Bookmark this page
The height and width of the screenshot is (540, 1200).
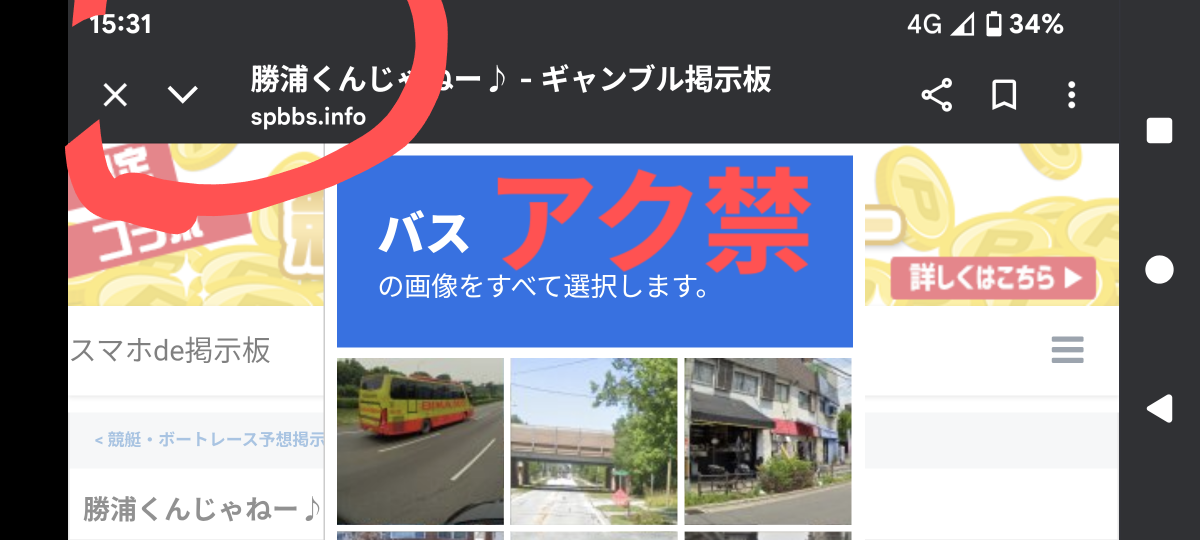pos(1004,96)
